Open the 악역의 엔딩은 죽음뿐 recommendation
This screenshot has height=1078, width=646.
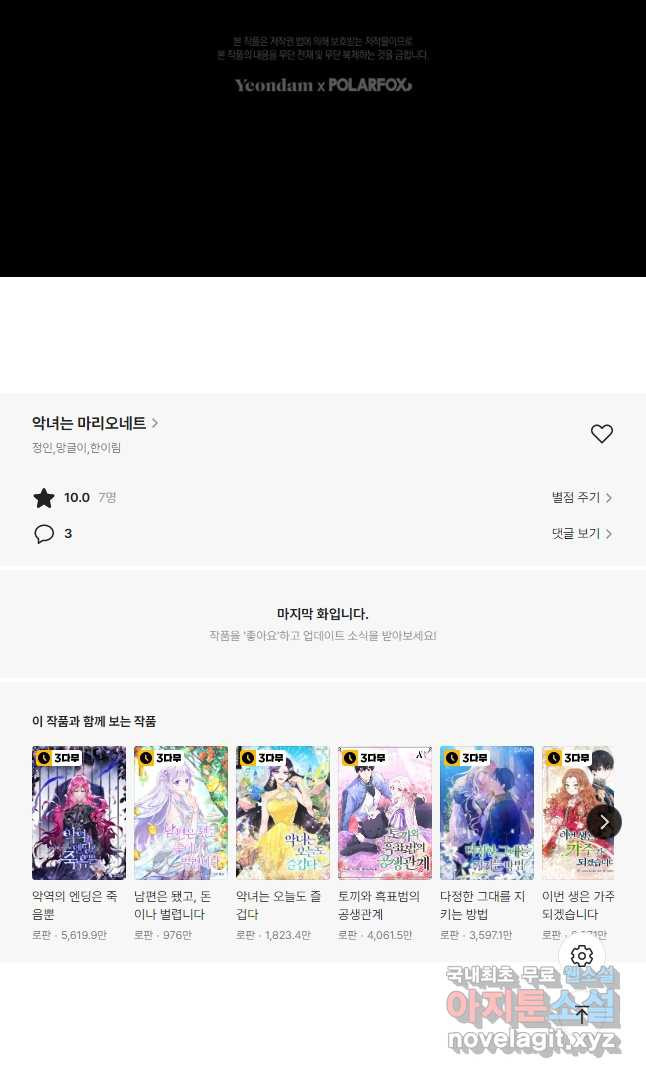(79, 813)
